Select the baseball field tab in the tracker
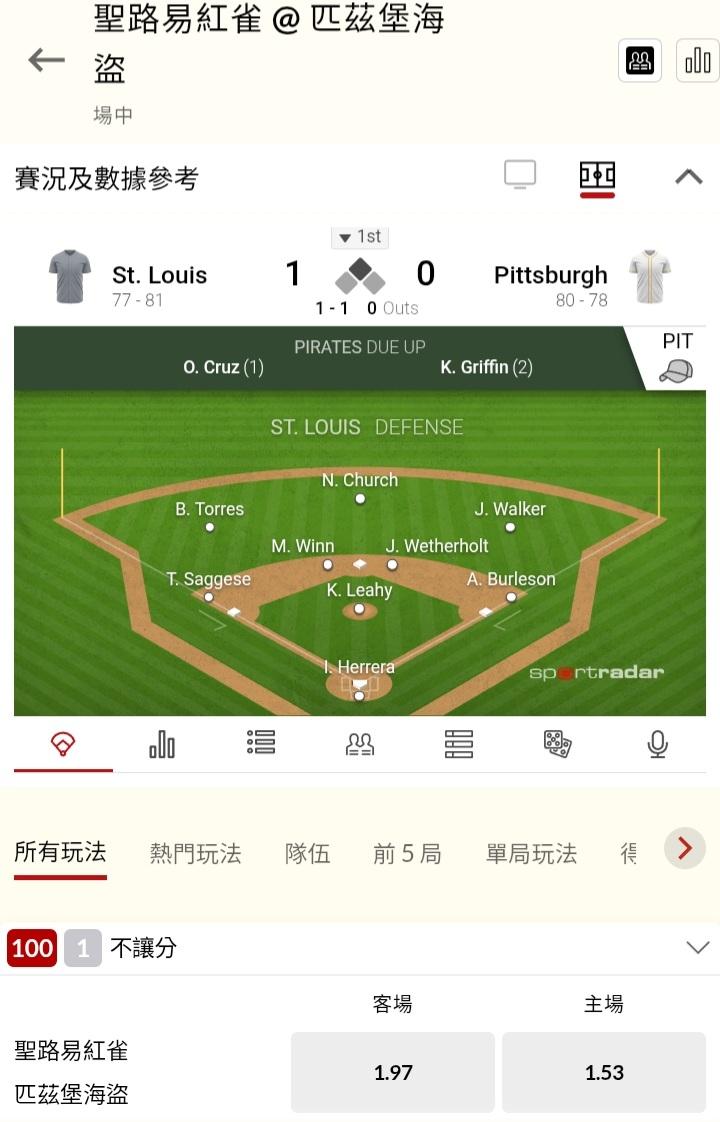 click(x=63, y=744)
